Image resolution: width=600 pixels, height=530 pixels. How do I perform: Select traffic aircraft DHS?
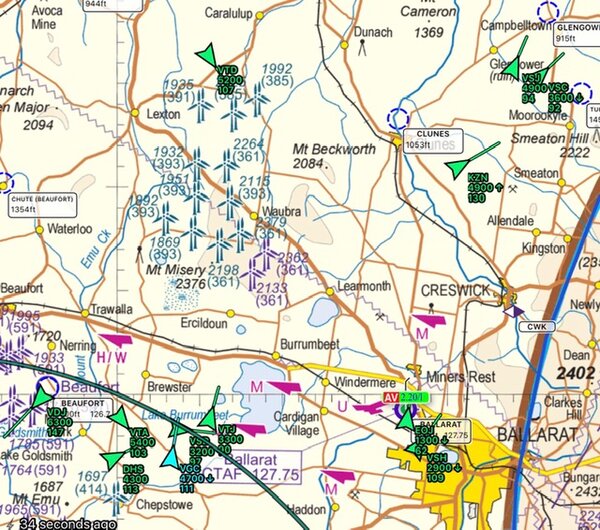106,460
